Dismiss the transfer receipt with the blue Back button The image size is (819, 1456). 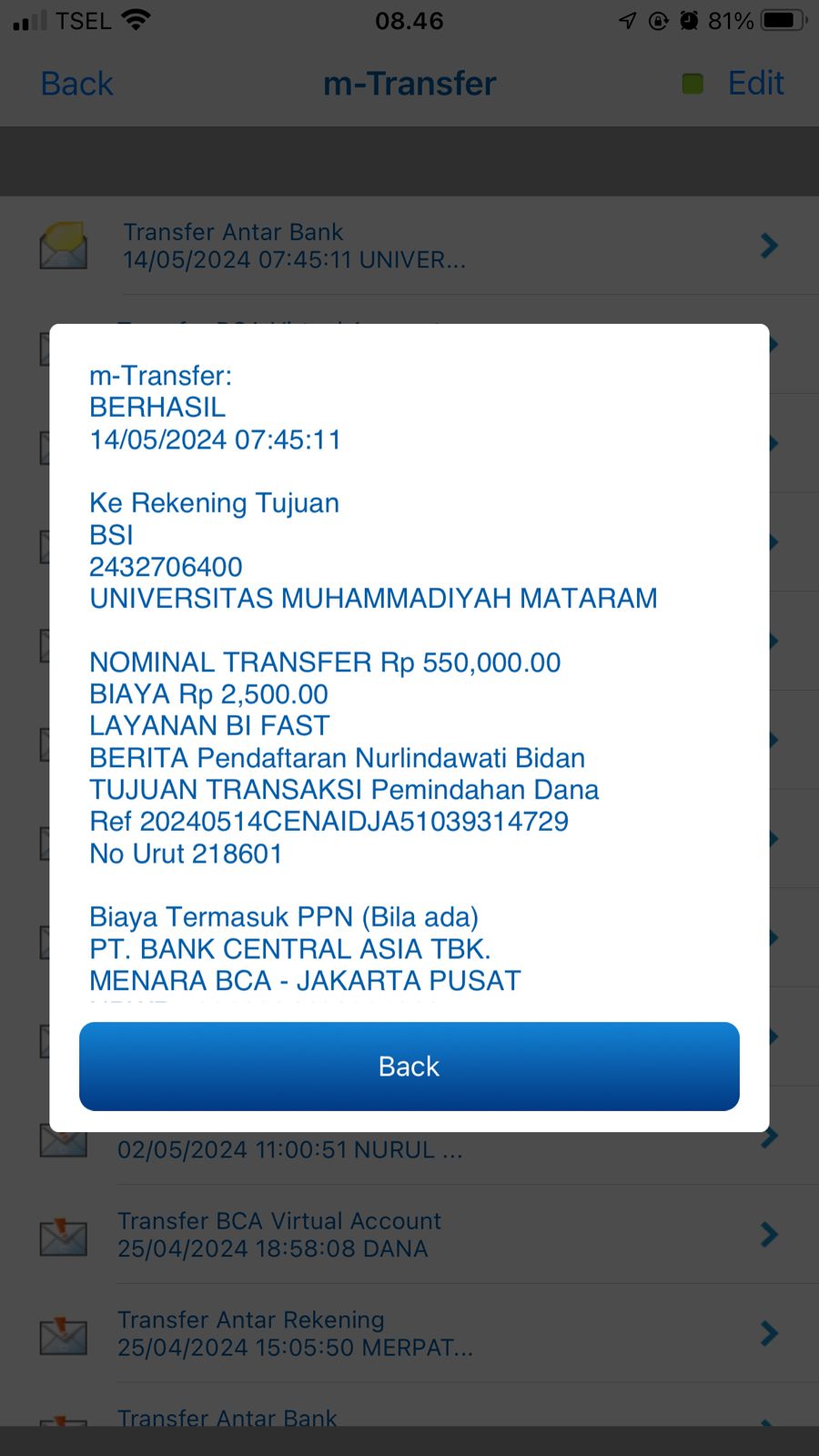(x=409, y=1066)
